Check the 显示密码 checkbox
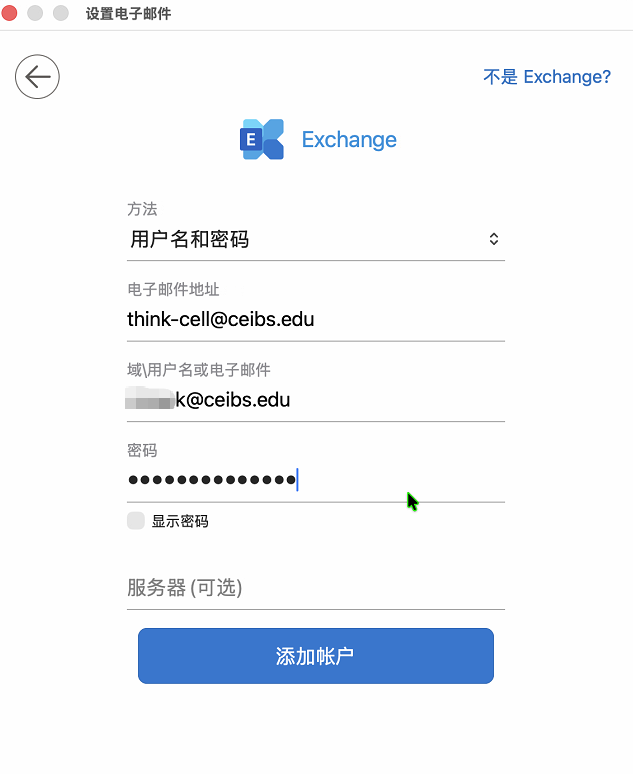 pyautogui.click(x=136, y=521)
